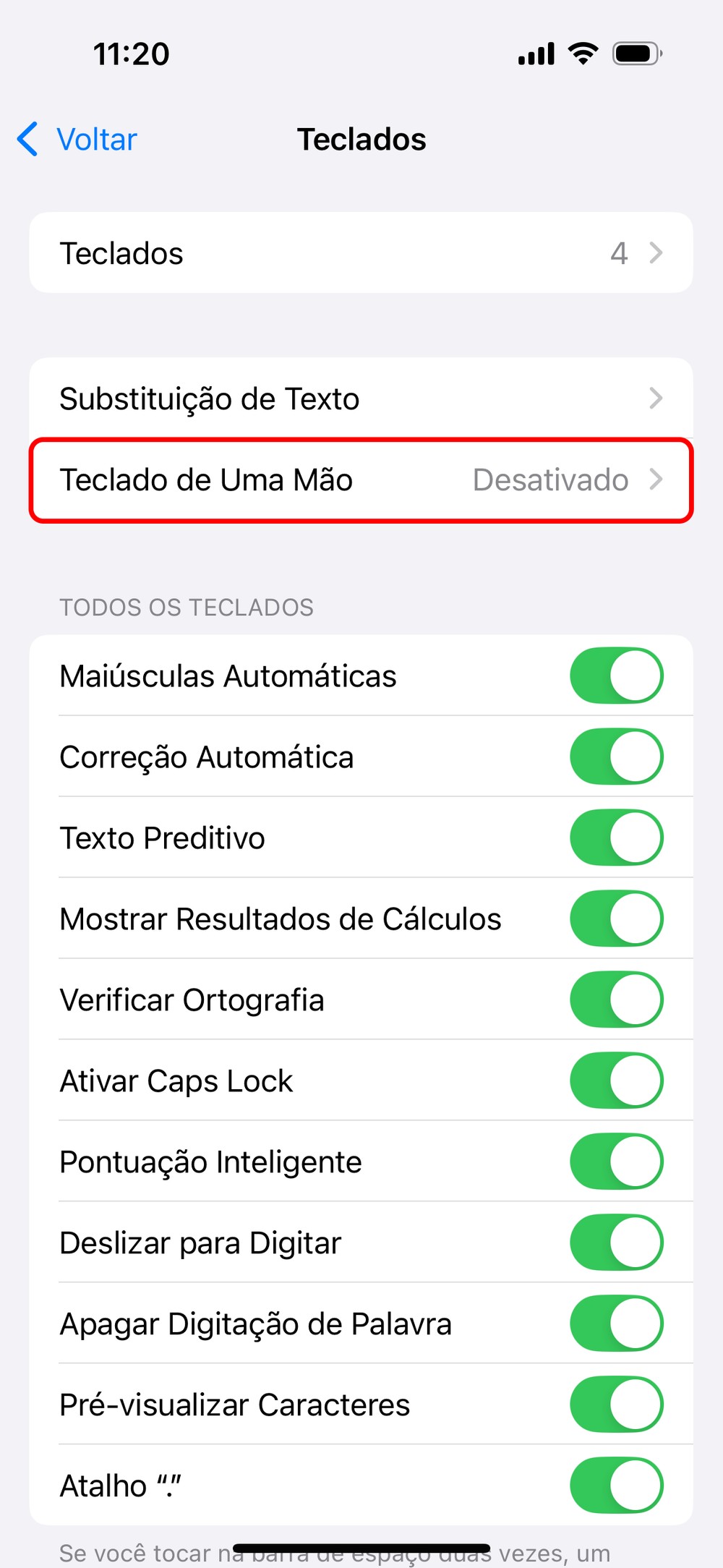The height and width of the screenshot is (1568, 723).
Task: Open Substituição de Texto settings
Action: (361, 399)
